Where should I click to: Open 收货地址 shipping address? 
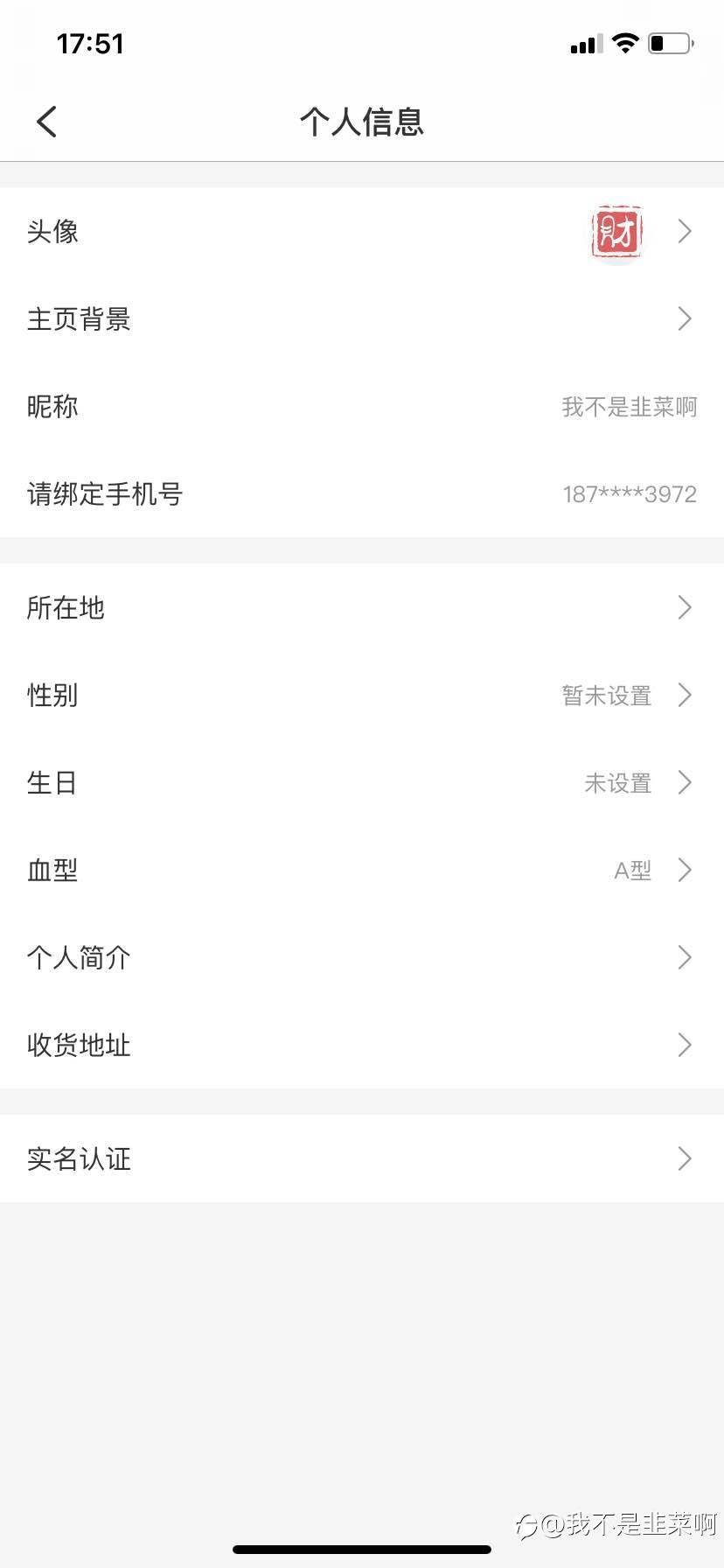362,1045
